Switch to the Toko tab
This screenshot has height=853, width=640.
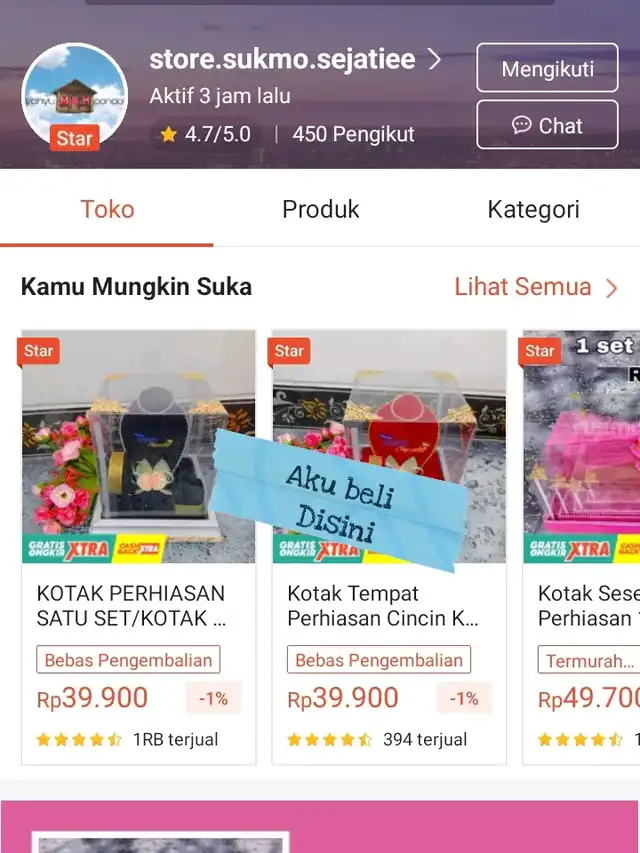tap(107, 209)
